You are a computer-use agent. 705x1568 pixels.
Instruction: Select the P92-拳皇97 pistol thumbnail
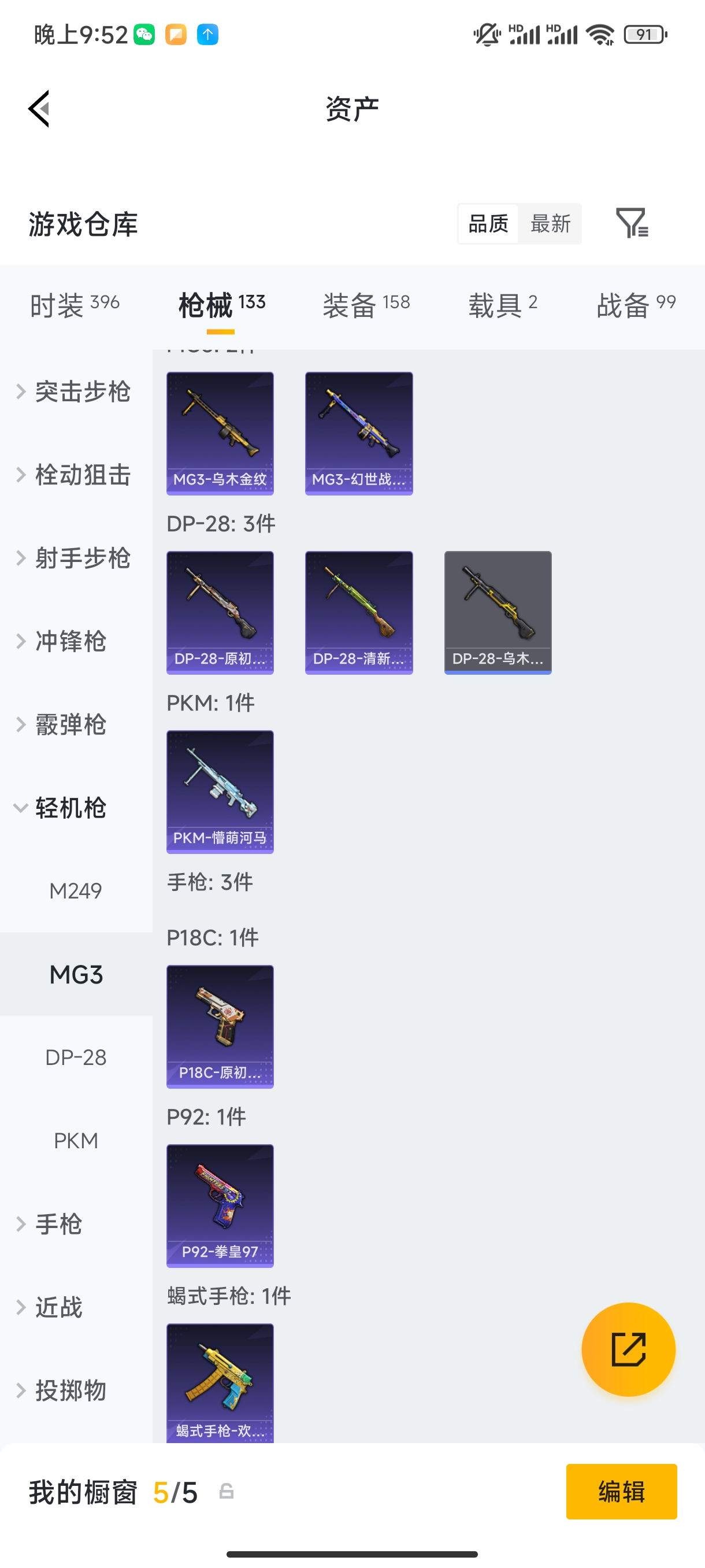220,1207
